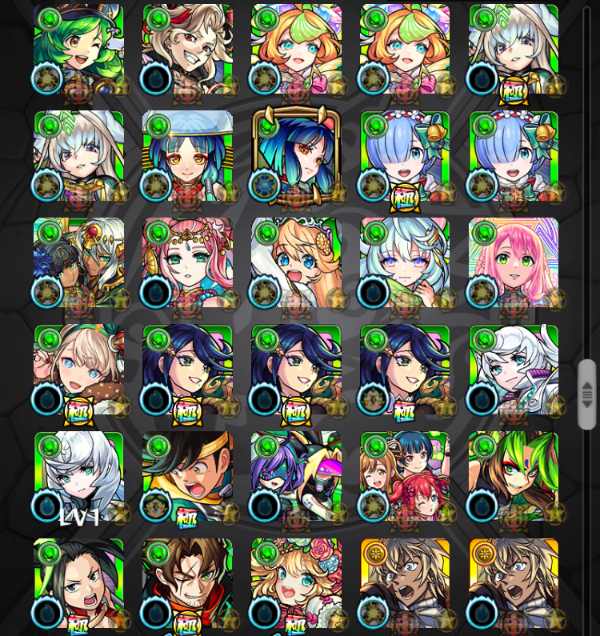The image size is (600, 636).
Task: Select the pink-haired girl with gold tiara
Action: pos(187,263)
